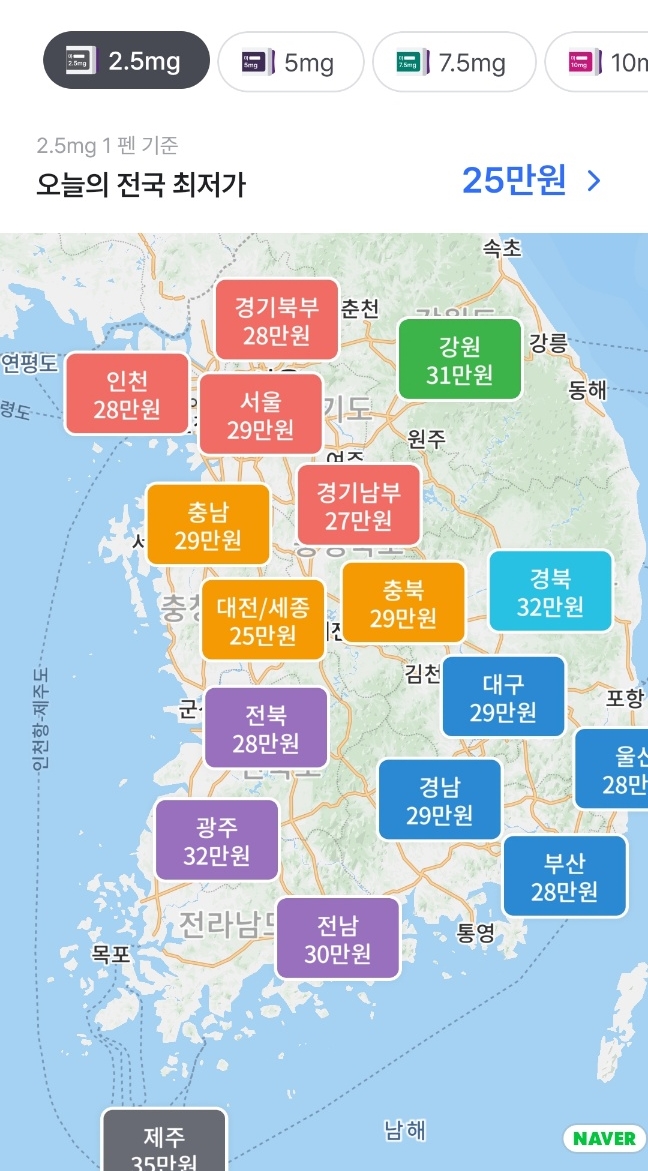Tap the 강원 31만원 marker
The image size is (648, 1171).
[x=460, y=359]
